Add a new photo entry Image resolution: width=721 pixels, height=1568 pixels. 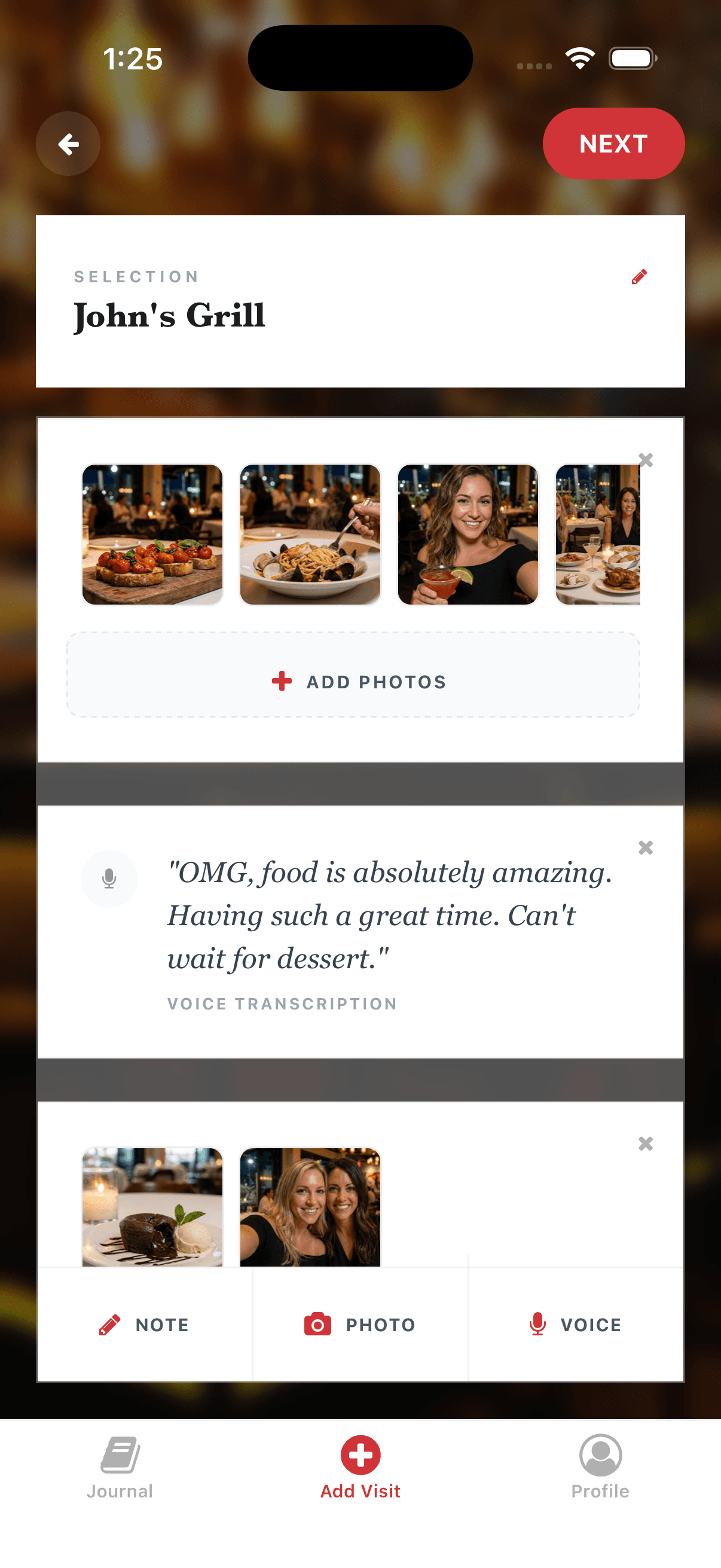click(360, 1325)
